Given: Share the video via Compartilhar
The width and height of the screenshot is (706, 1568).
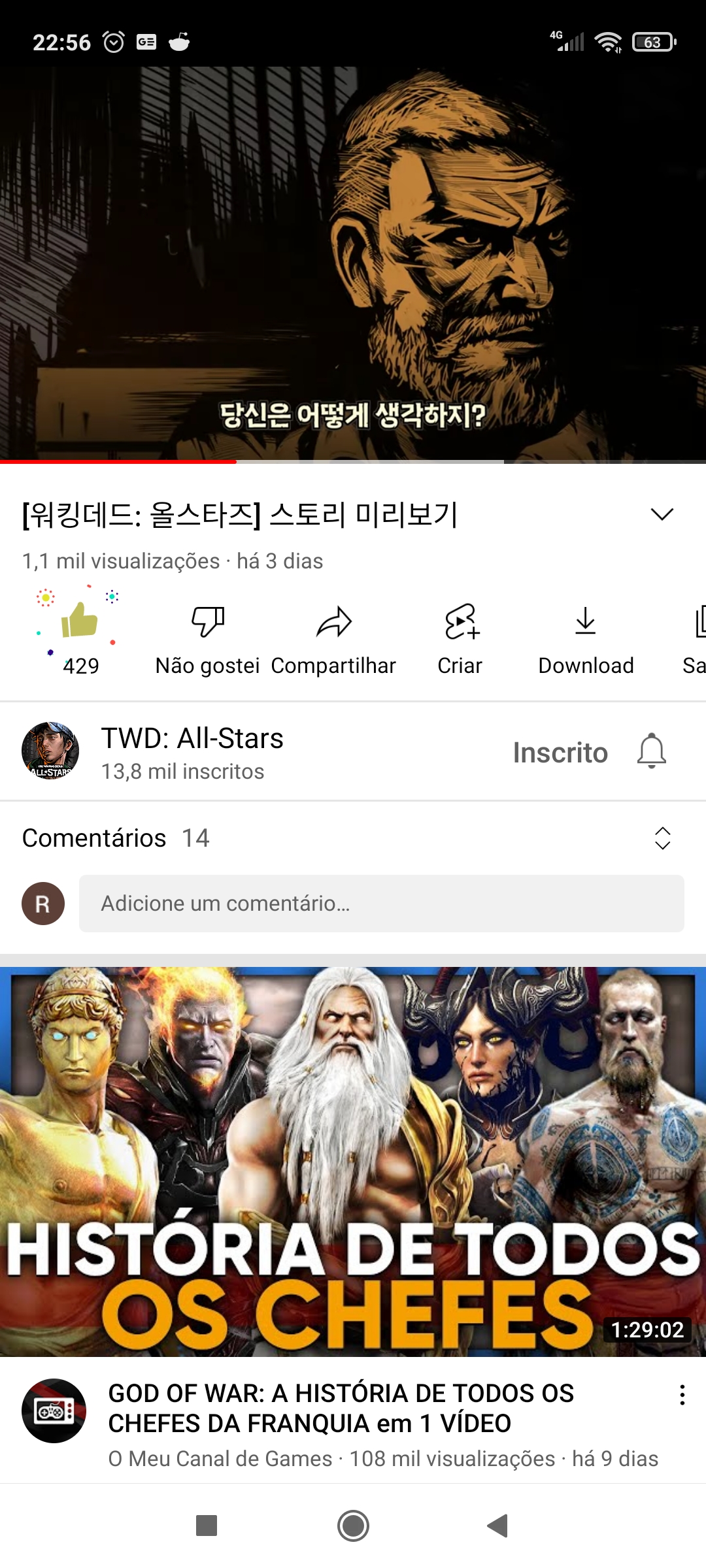Looking at the screenshot, I should (x=333, y=637).
